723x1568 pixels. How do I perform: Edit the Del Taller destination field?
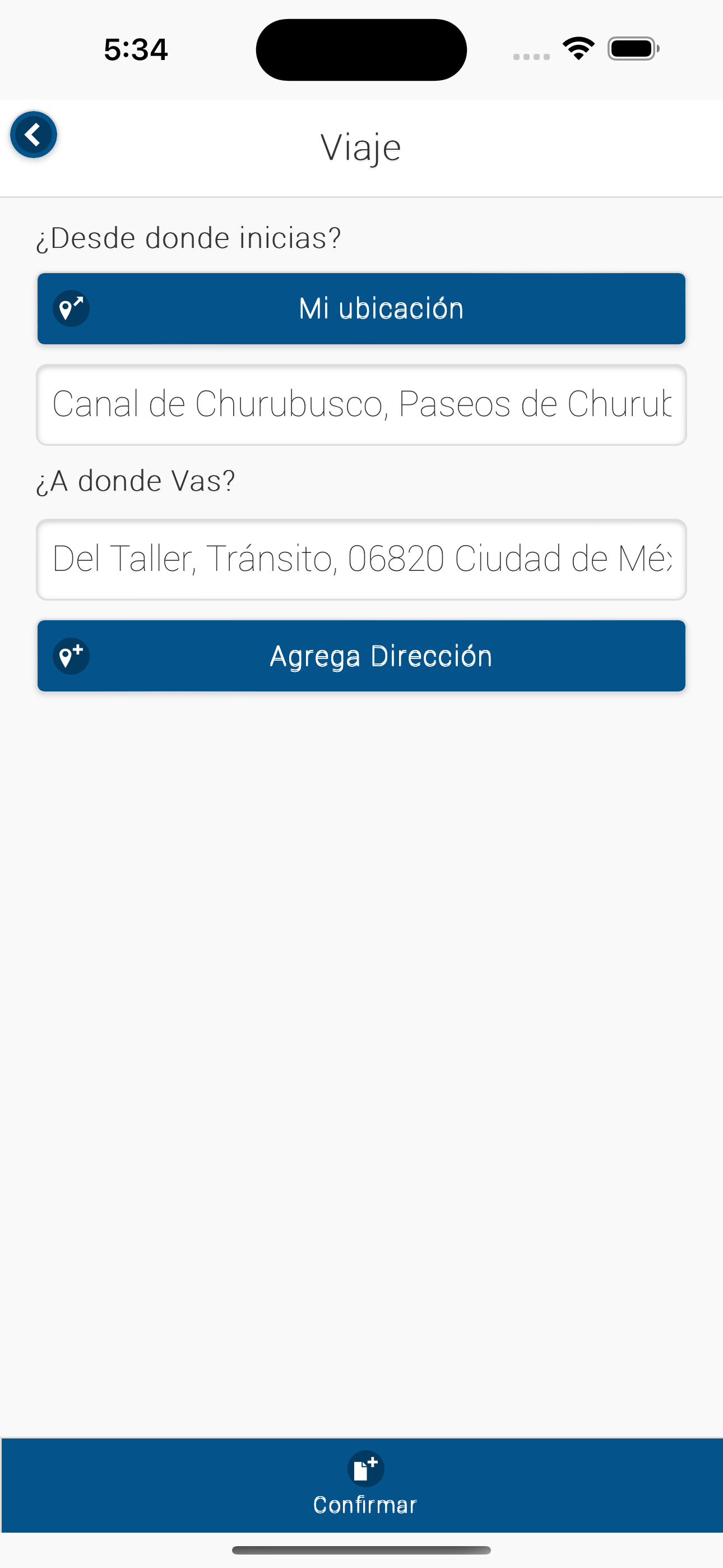coord(361,559)
